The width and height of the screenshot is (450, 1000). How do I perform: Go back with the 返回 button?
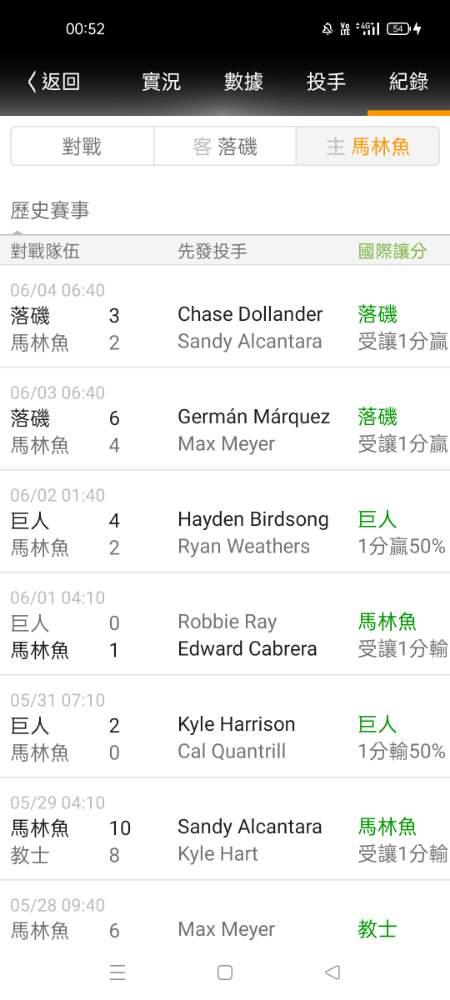tap(54, 82)
